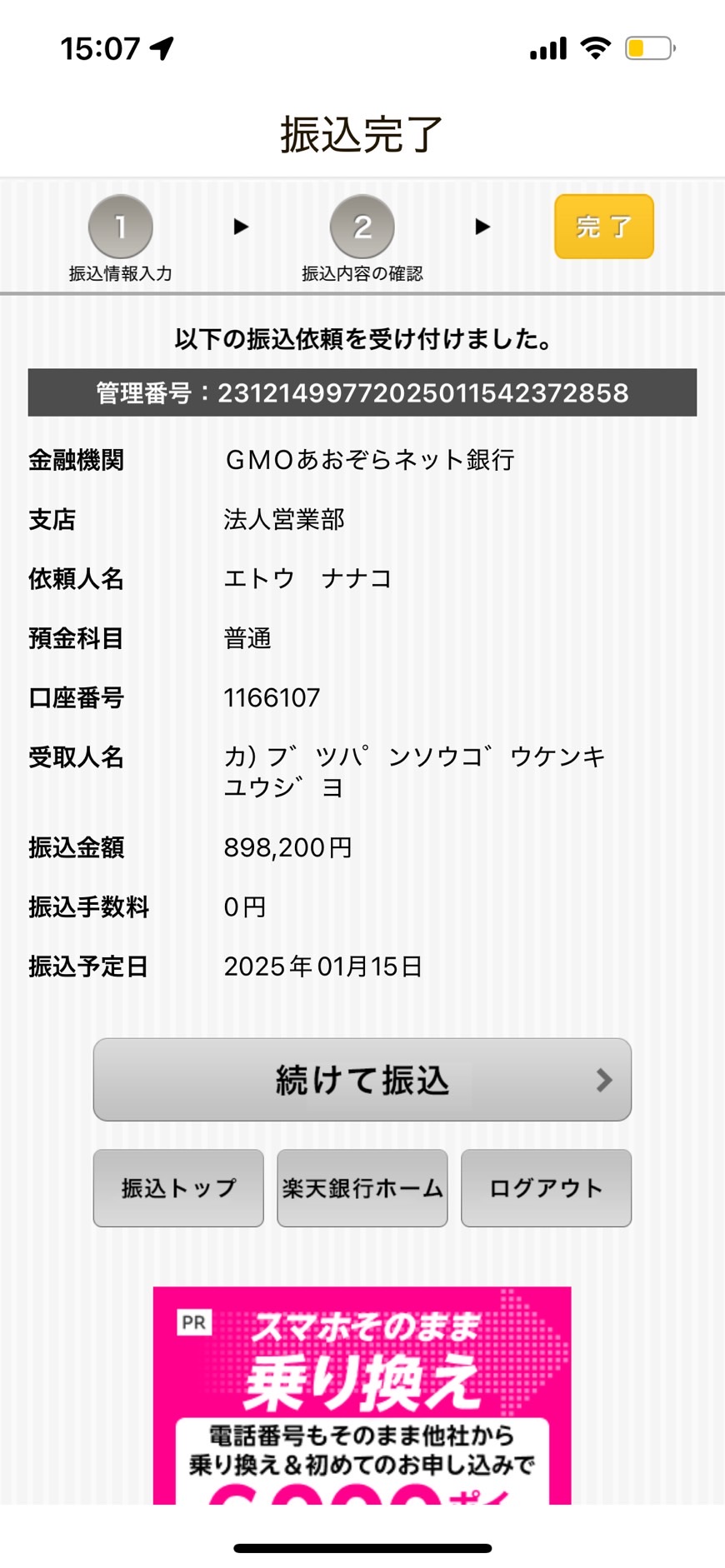Image resolution: width=725 pixels, height=1568 pixels.
Task: Open the pink 乗り換え PR banner
Action: pyautogui.click(x=362, y=1396)
